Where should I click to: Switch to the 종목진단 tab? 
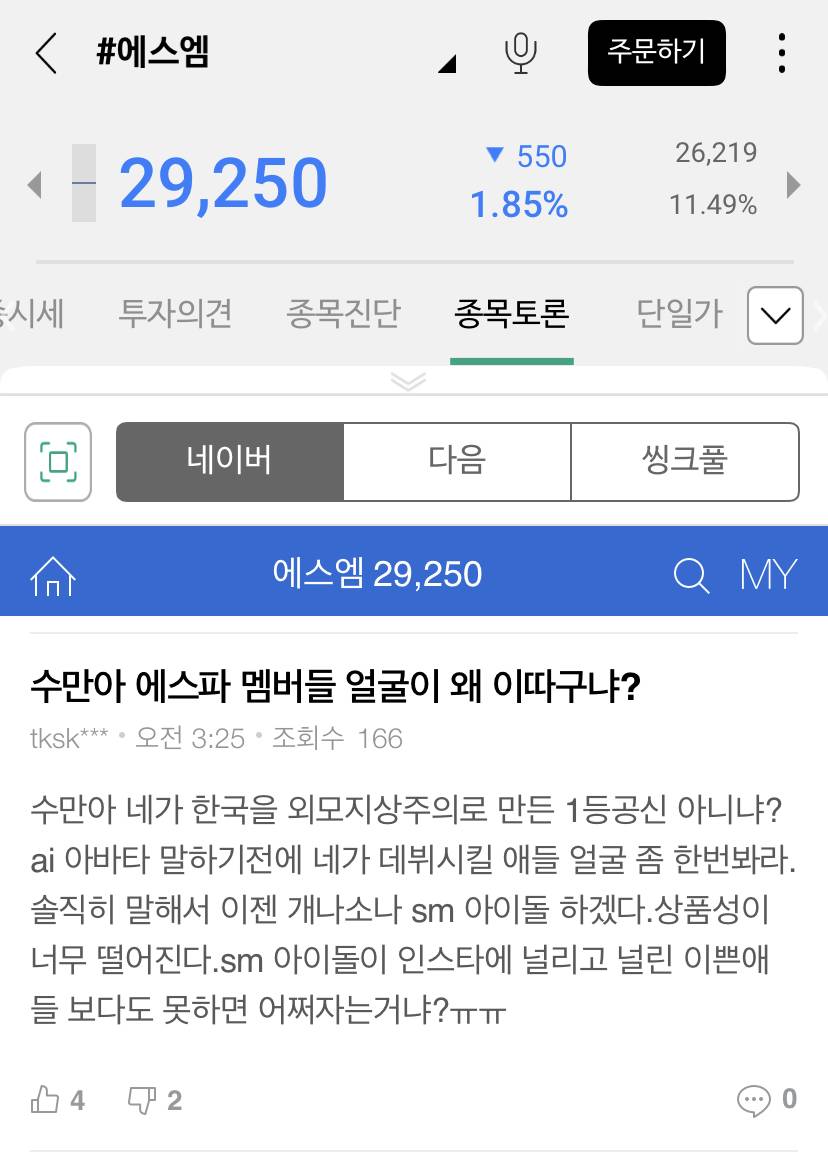[x=343, y=314]
